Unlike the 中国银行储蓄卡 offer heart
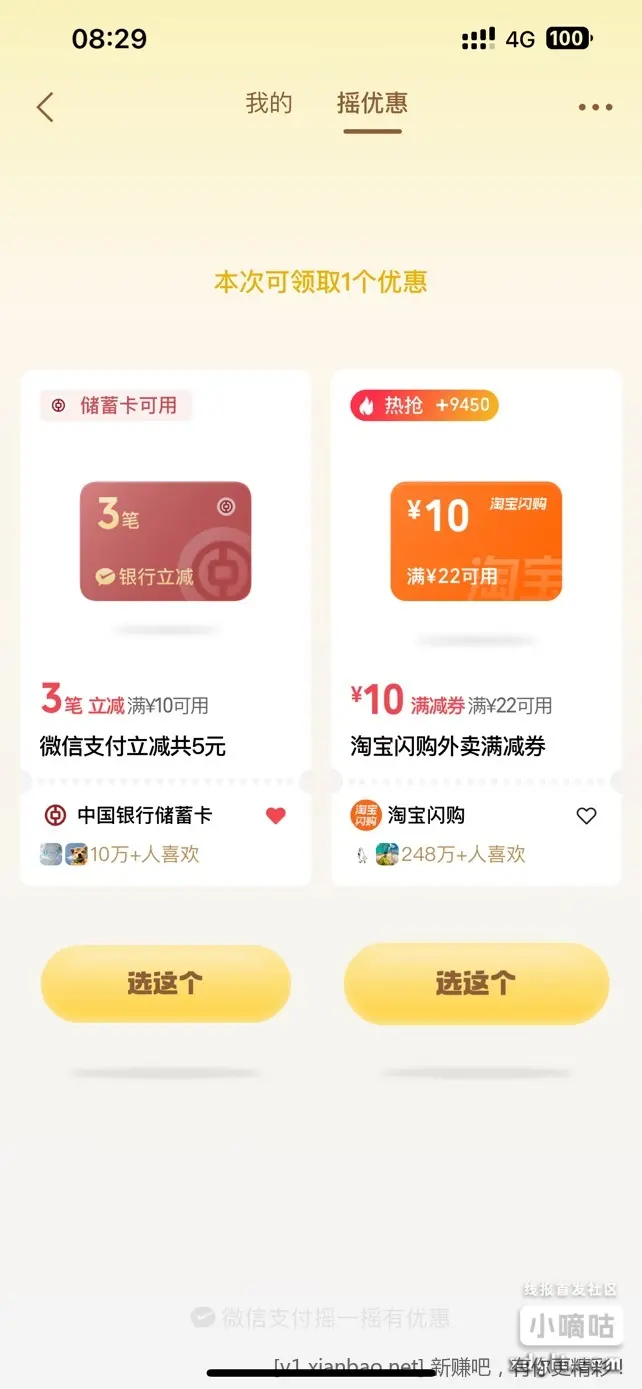This screenshot has height=1389, width=642. pos(276,816)
